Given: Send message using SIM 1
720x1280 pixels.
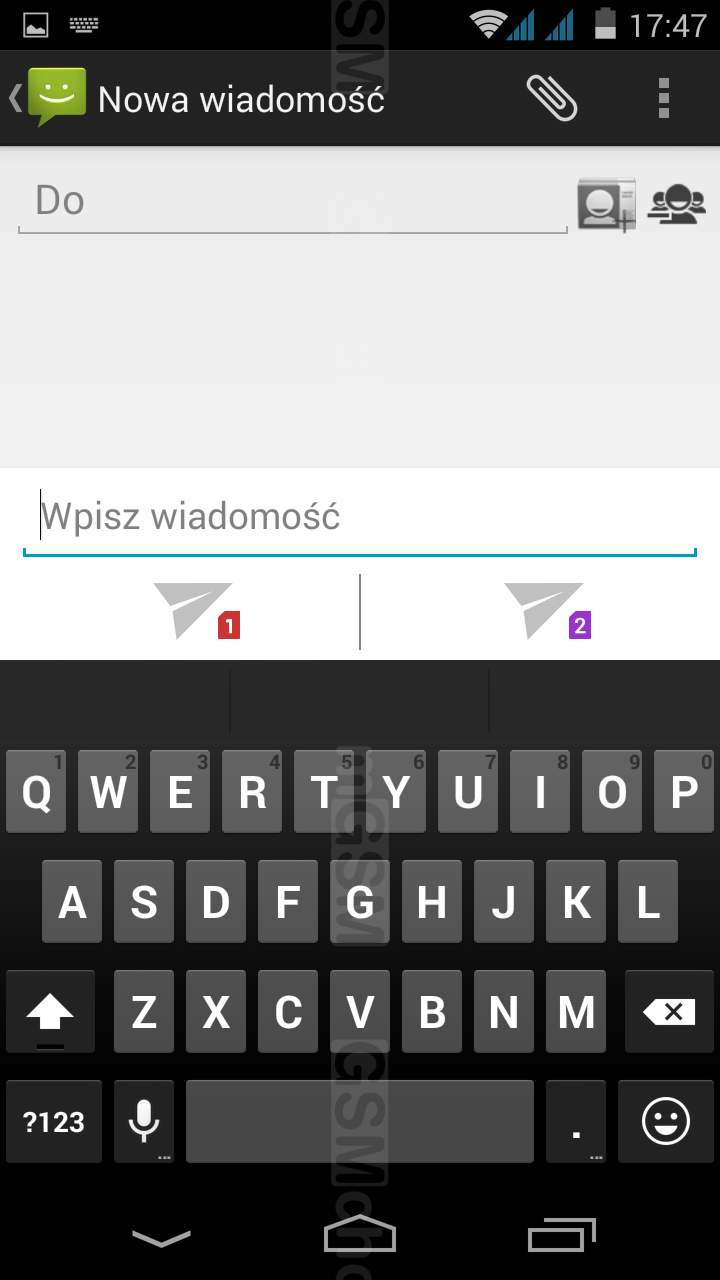Looking at the screenshot, I should (196, 610).
